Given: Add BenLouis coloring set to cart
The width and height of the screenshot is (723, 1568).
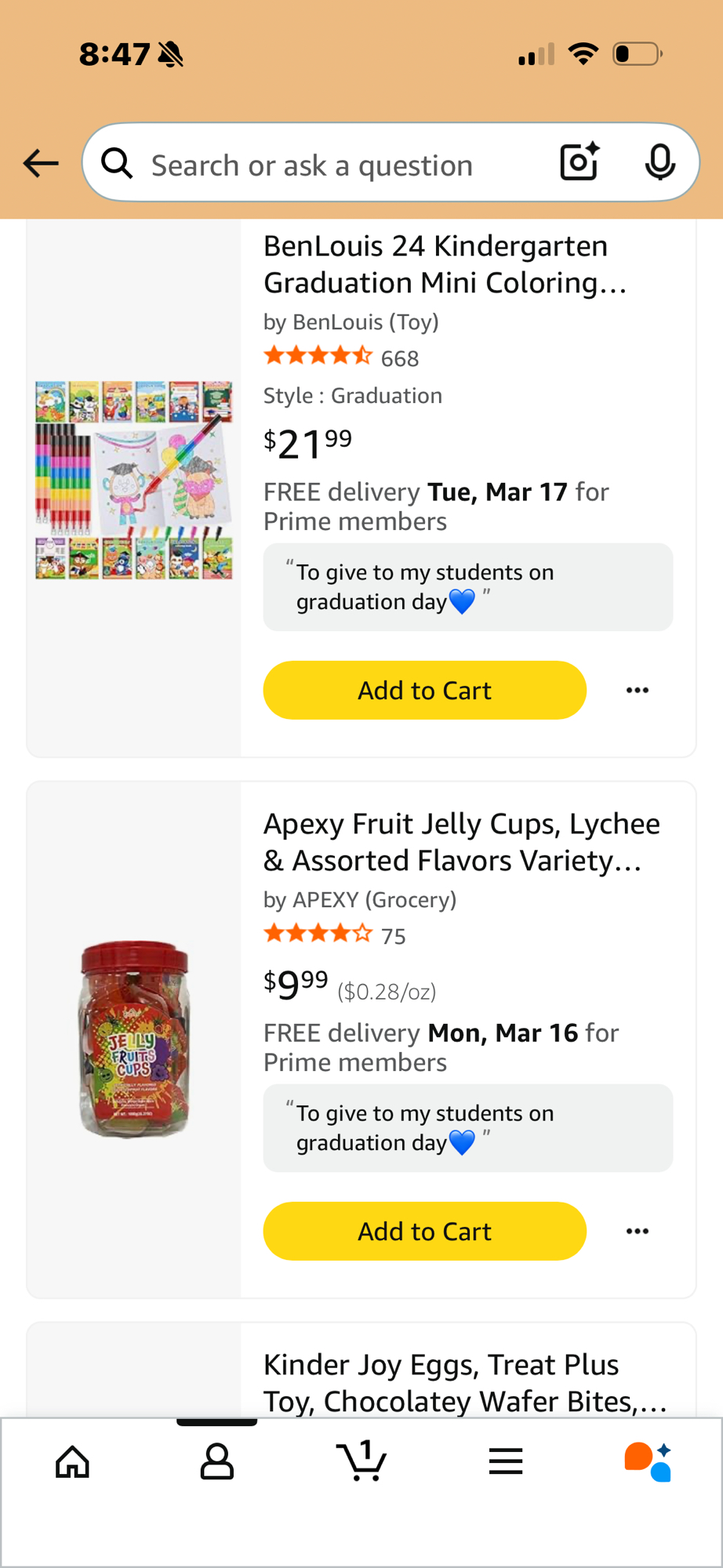Looking at the screenshot, I should [424, 690].
